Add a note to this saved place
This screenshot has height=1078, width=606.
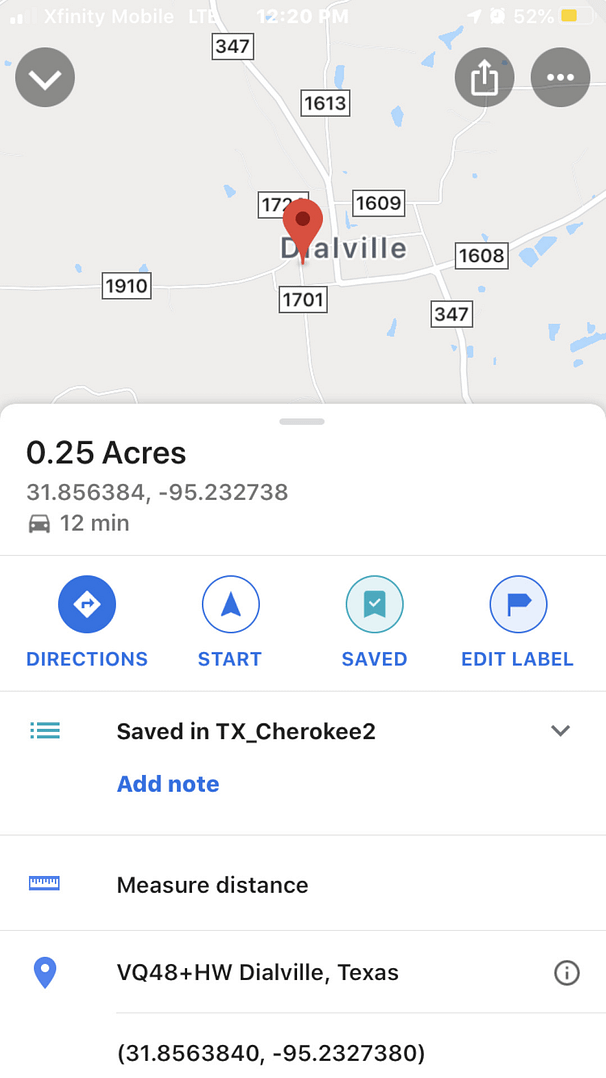[168, 784]
